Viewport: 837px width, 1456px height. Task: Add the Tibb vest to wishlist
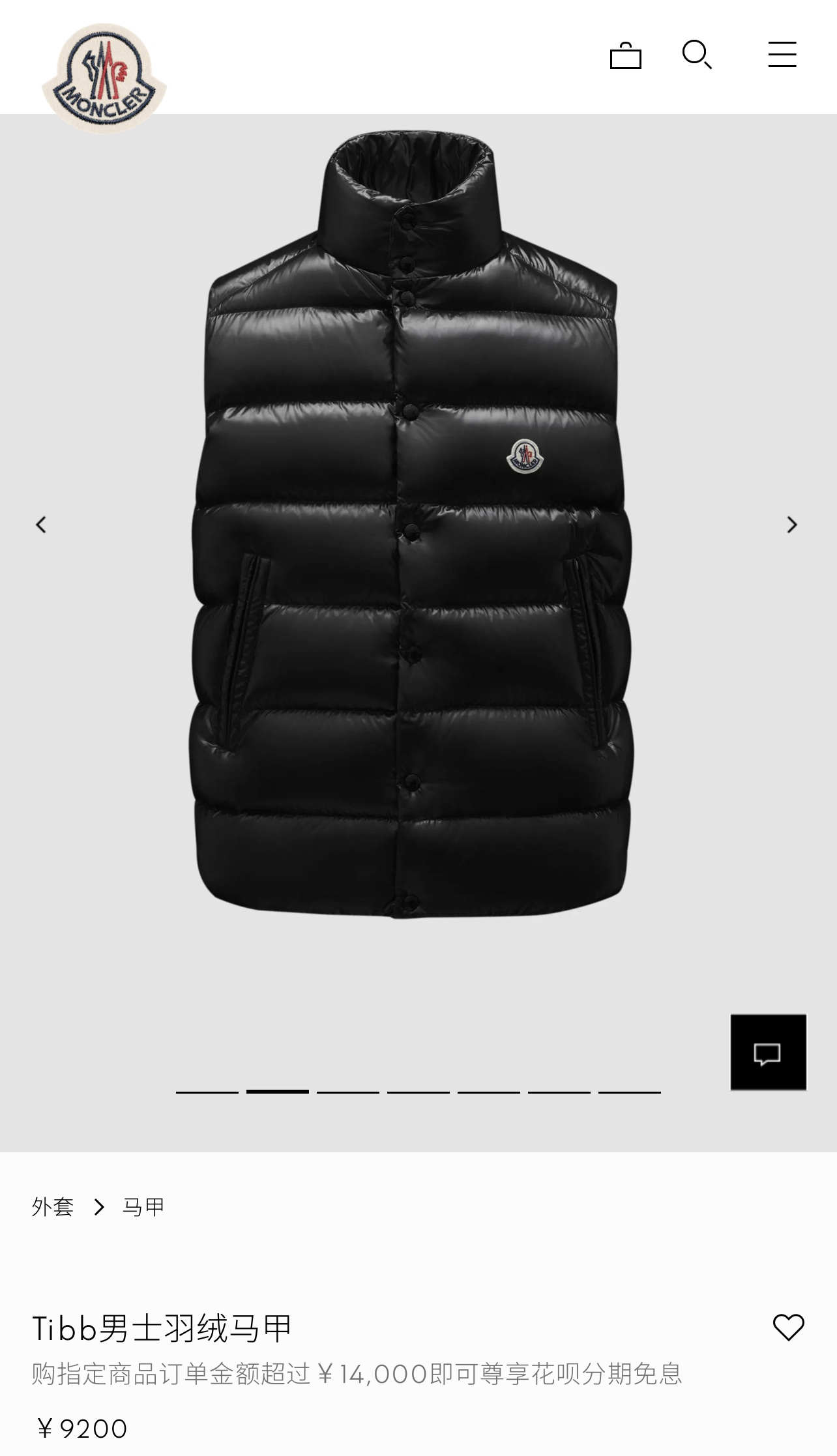[x=788, y=1327]
